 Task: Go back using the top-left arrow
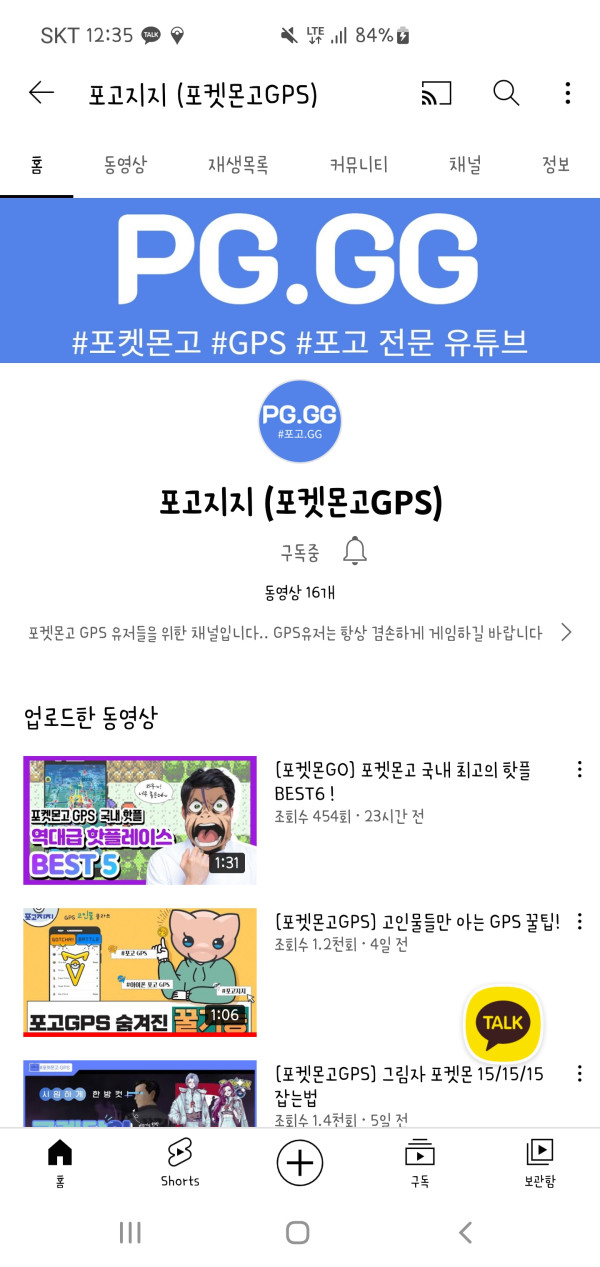point(41,94)
